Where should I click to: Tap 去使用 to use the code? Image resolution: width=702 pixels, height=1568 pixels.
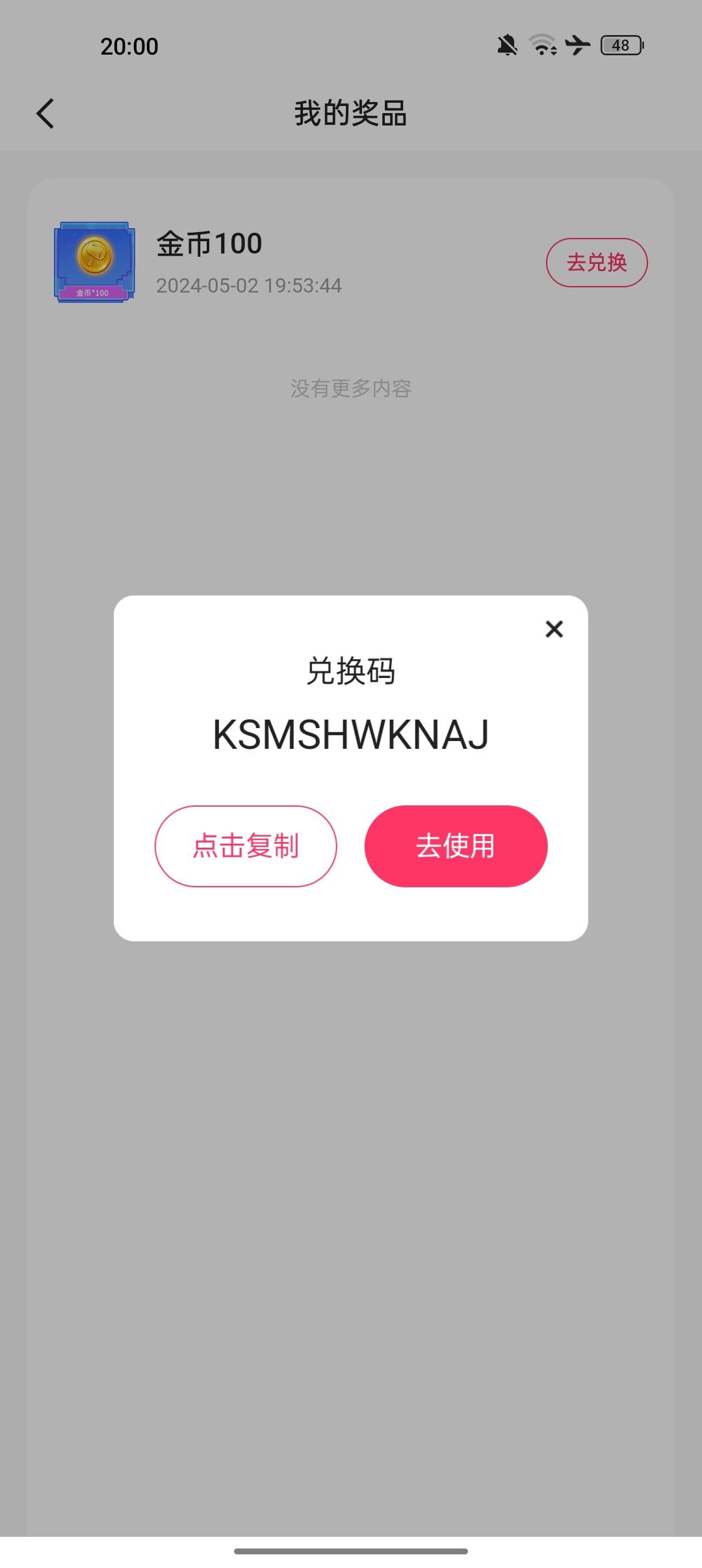click(455, 846)
